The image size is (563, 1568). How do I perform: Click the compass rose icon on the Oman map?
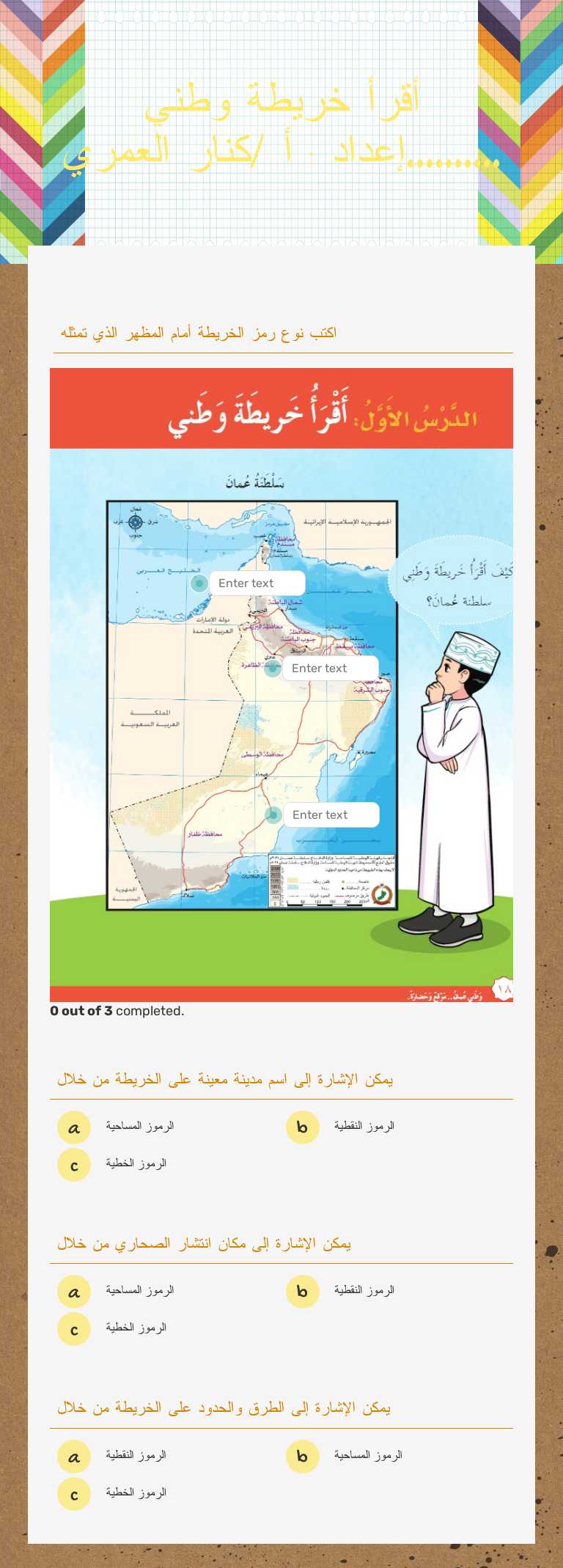tap(134, 523)
